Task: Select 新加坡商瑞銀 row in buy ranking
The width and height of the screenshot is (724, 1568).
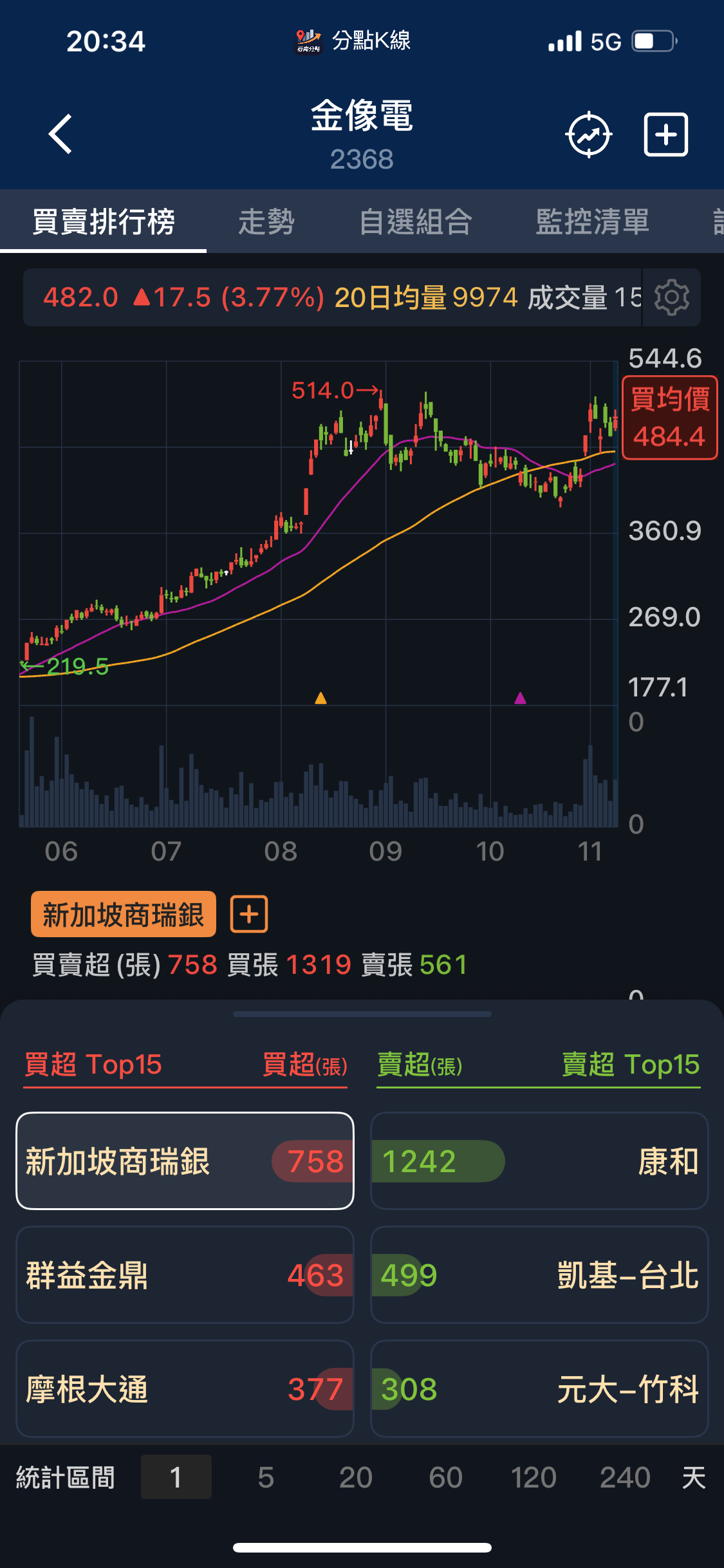Action: (185, 1161)
